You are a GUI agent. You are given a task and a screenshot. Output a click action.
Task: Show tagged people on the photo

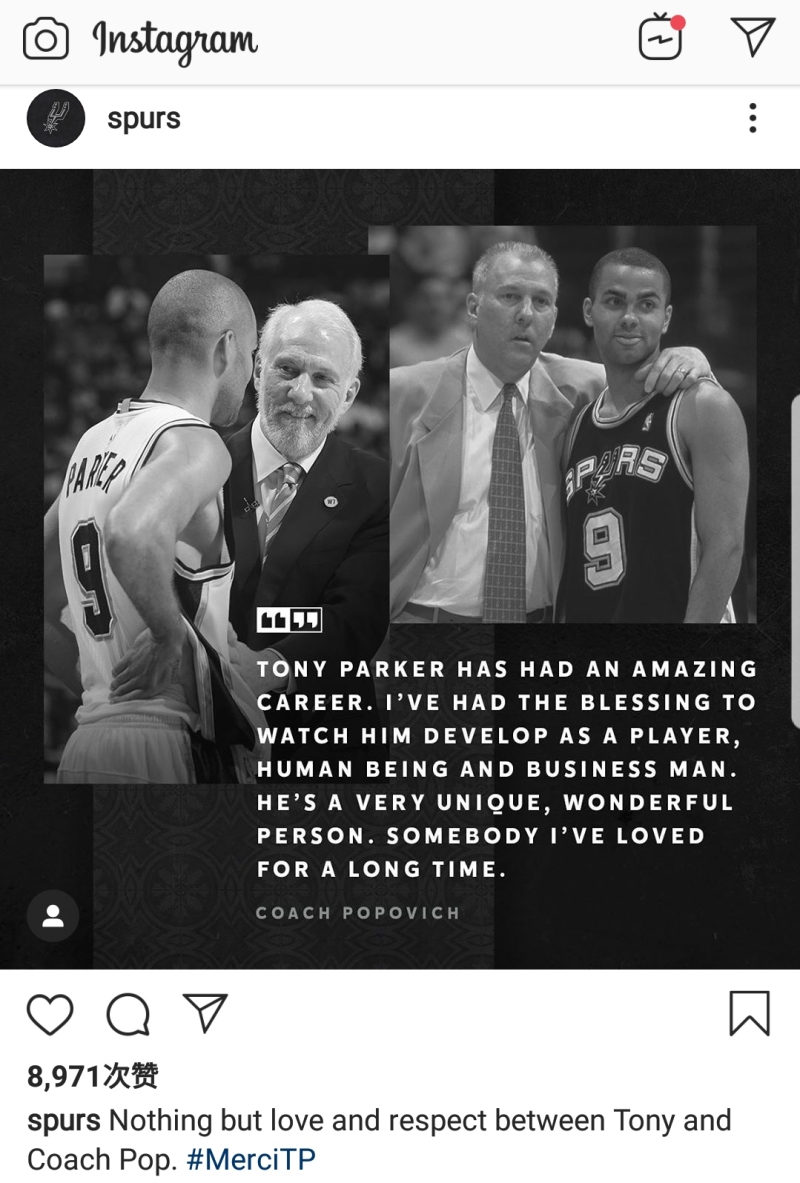53,916
